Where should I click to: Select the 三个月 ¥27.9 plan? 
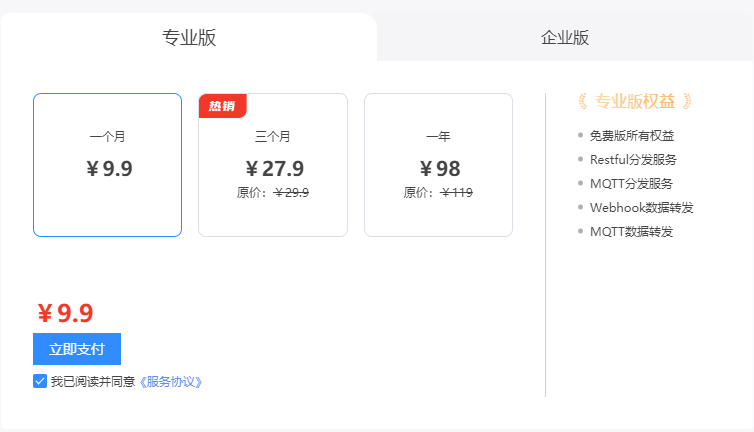[x=273, y=165]
